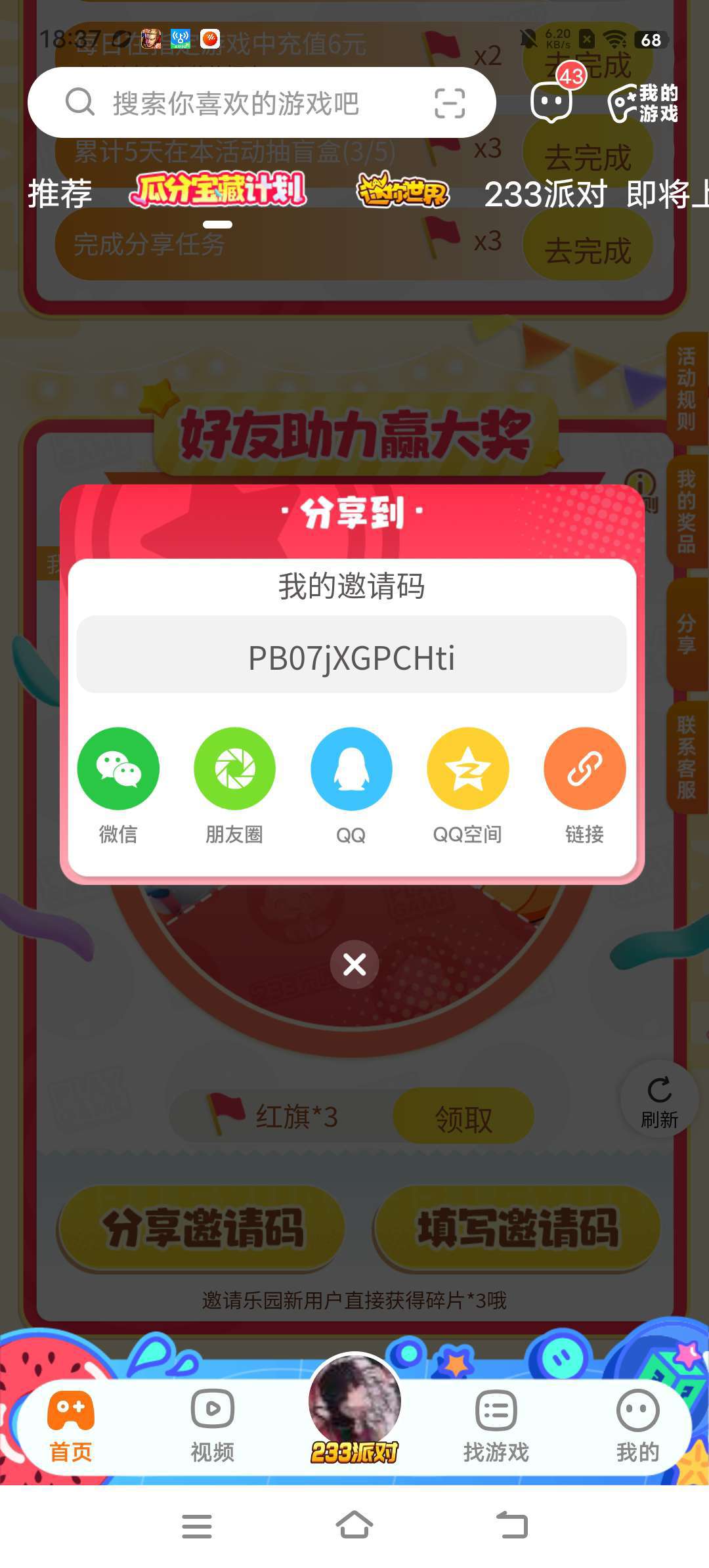Tap the system home button
The width and height of the screenshot is (709, 1568).
tap(354, 1525)
